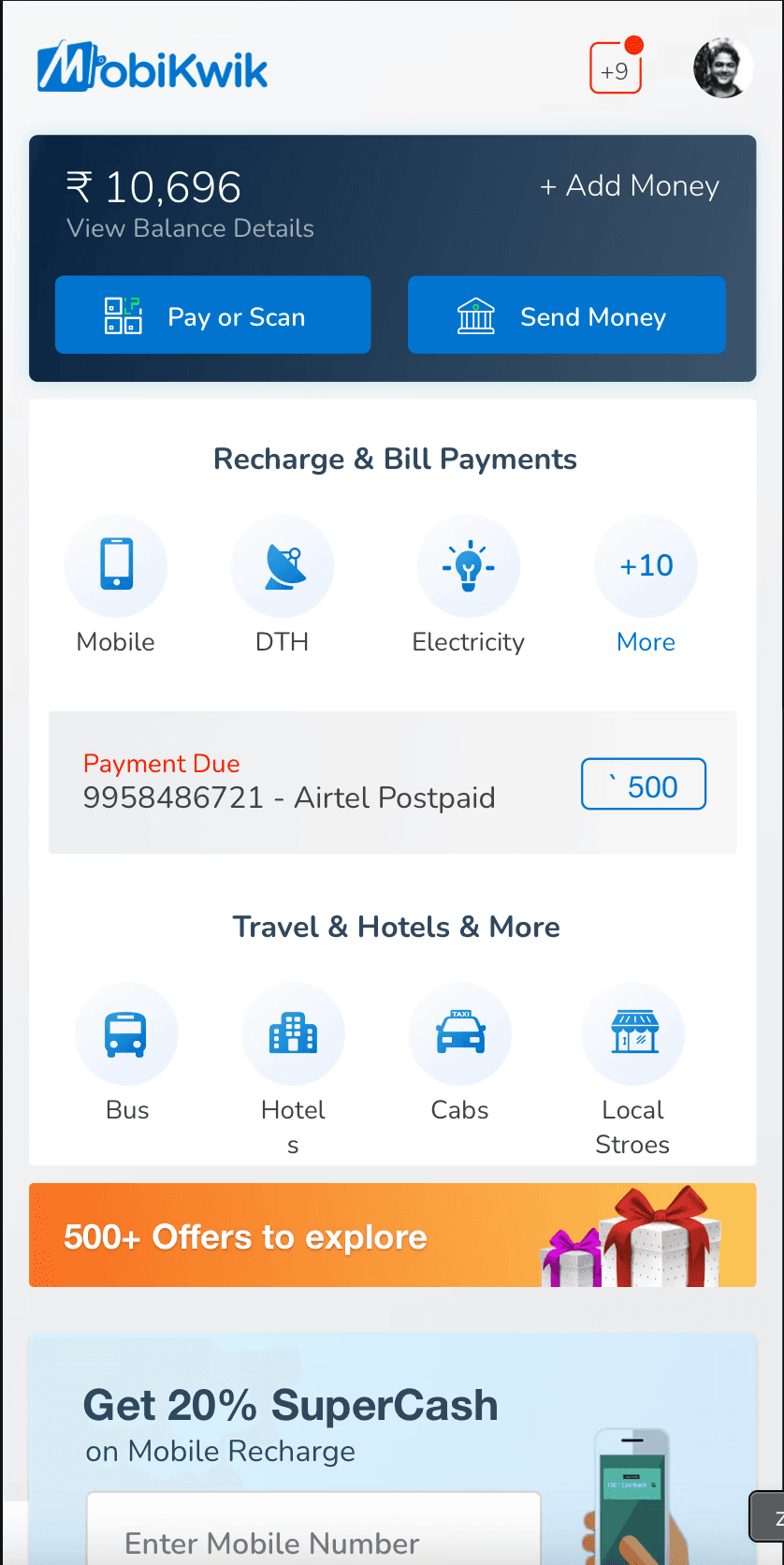The width and height of the screenshot is (784, 1565).
Task: Open Bus booking
Action: 126,1034
